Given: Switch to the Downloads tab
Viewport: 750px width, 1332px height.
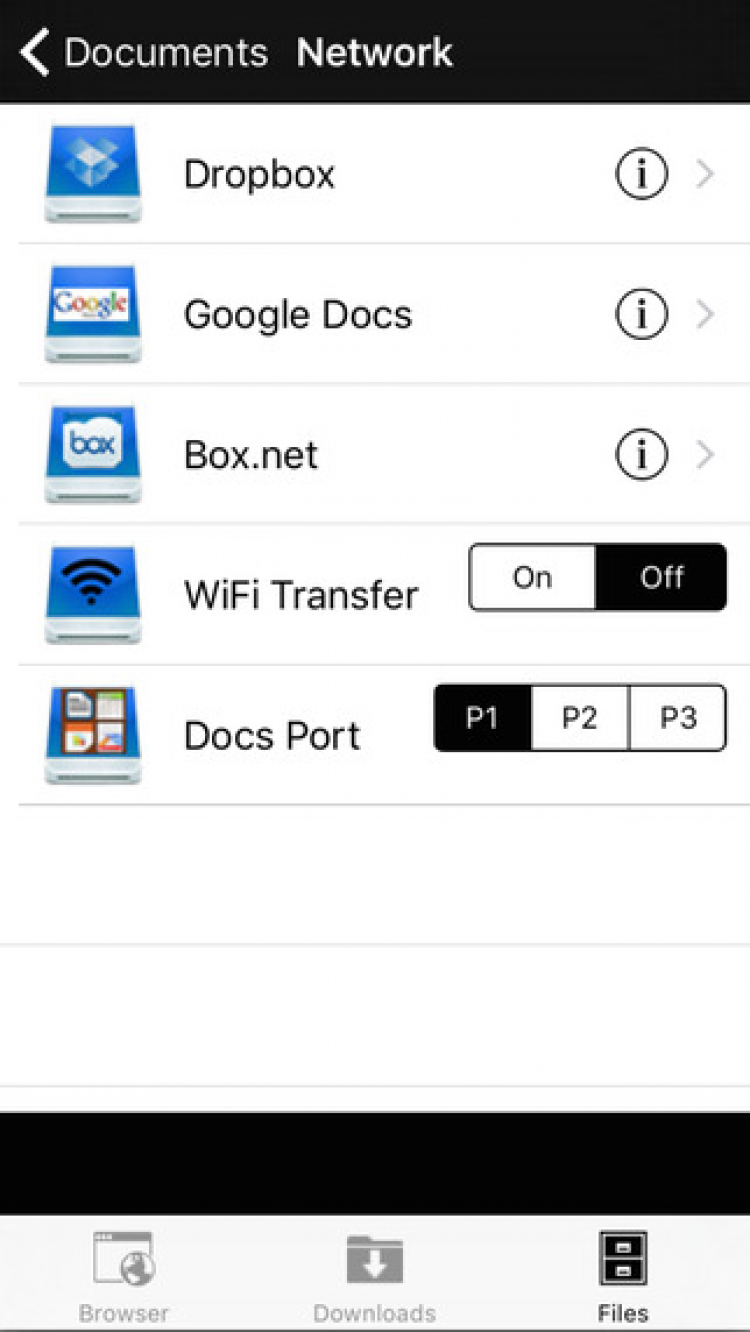Looking at the screenshot, I should tap(375, 1276).
